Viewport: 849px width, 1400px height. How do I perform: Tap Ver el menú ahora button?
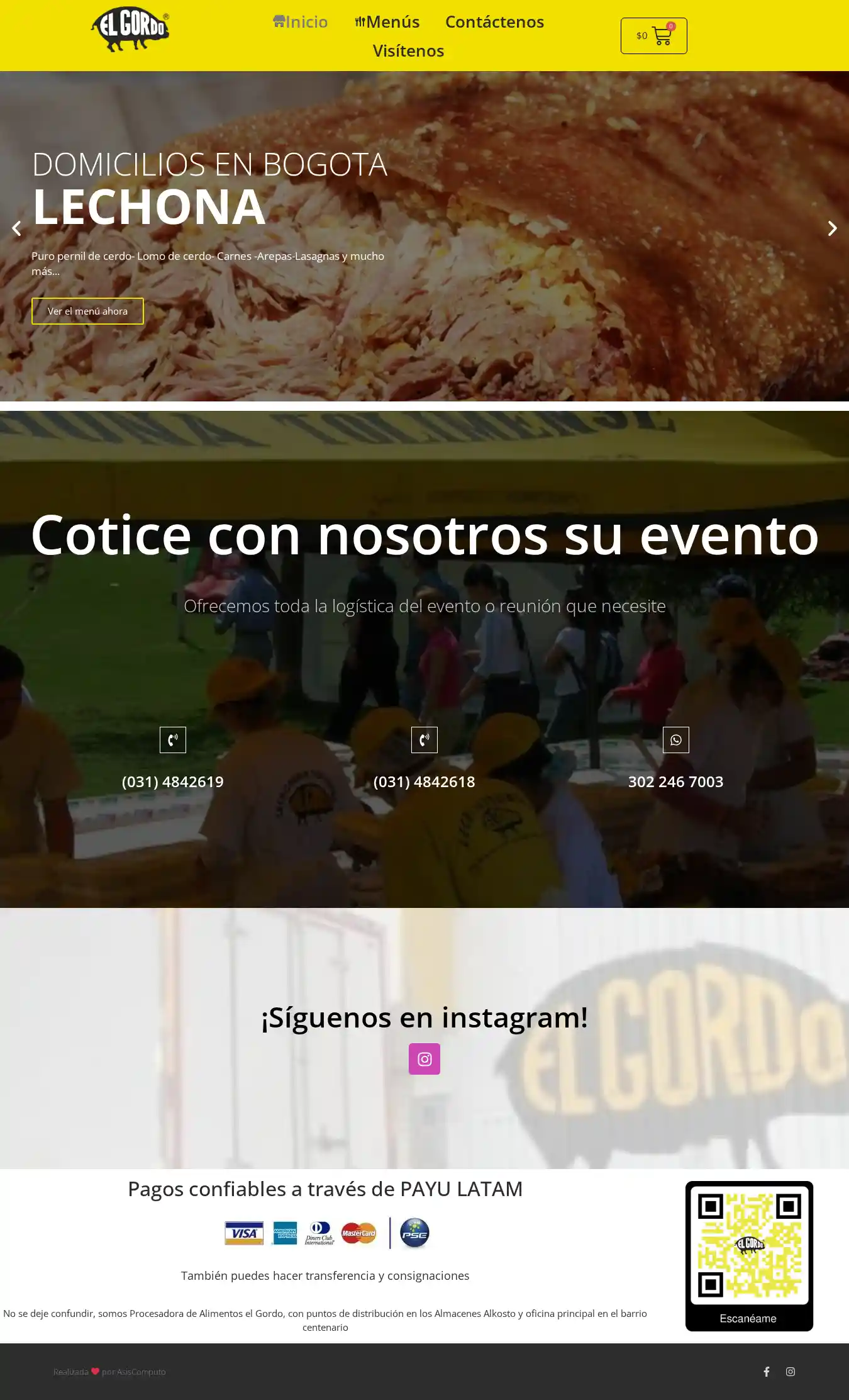[x=87, y=311]
